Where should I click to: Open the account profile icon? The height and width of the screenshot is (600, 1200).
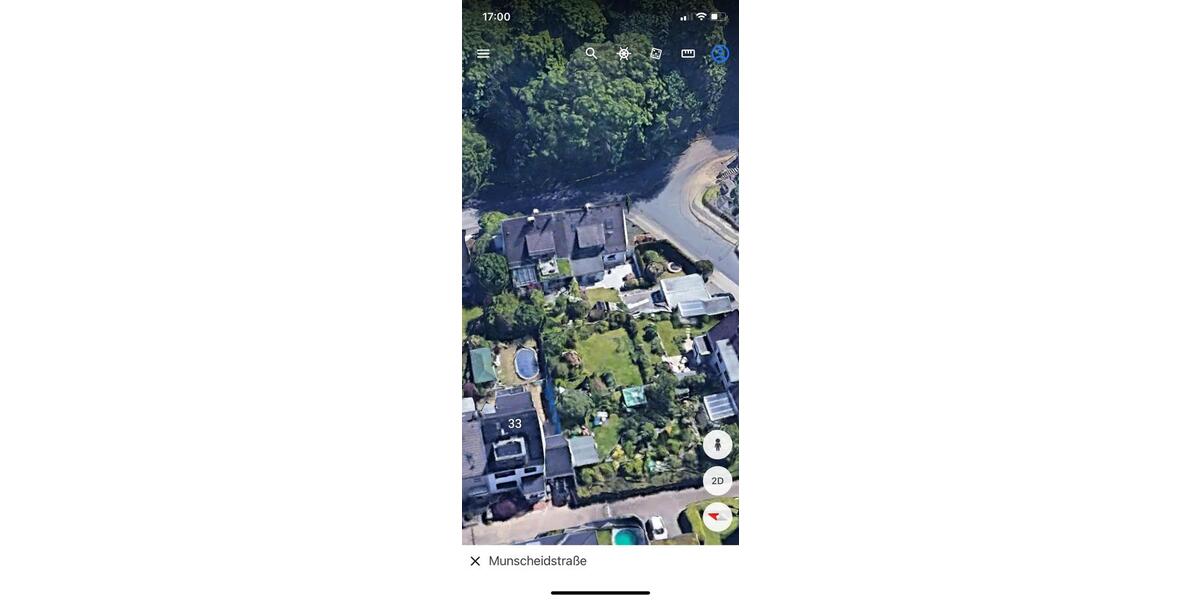(x=720, y=54)
